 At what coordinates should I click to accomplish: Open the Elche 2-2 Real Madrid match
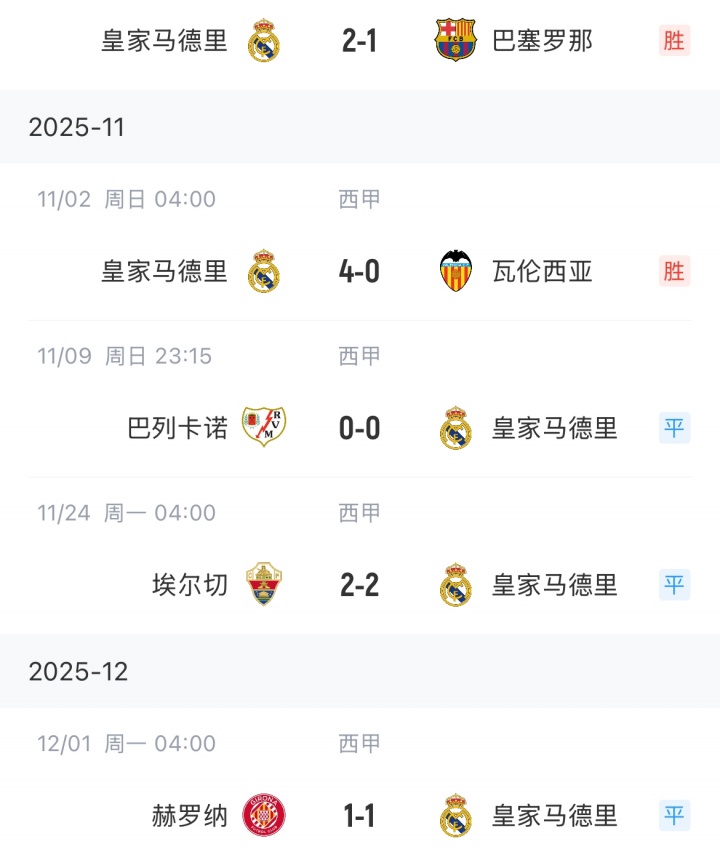[x=359, y=585]
